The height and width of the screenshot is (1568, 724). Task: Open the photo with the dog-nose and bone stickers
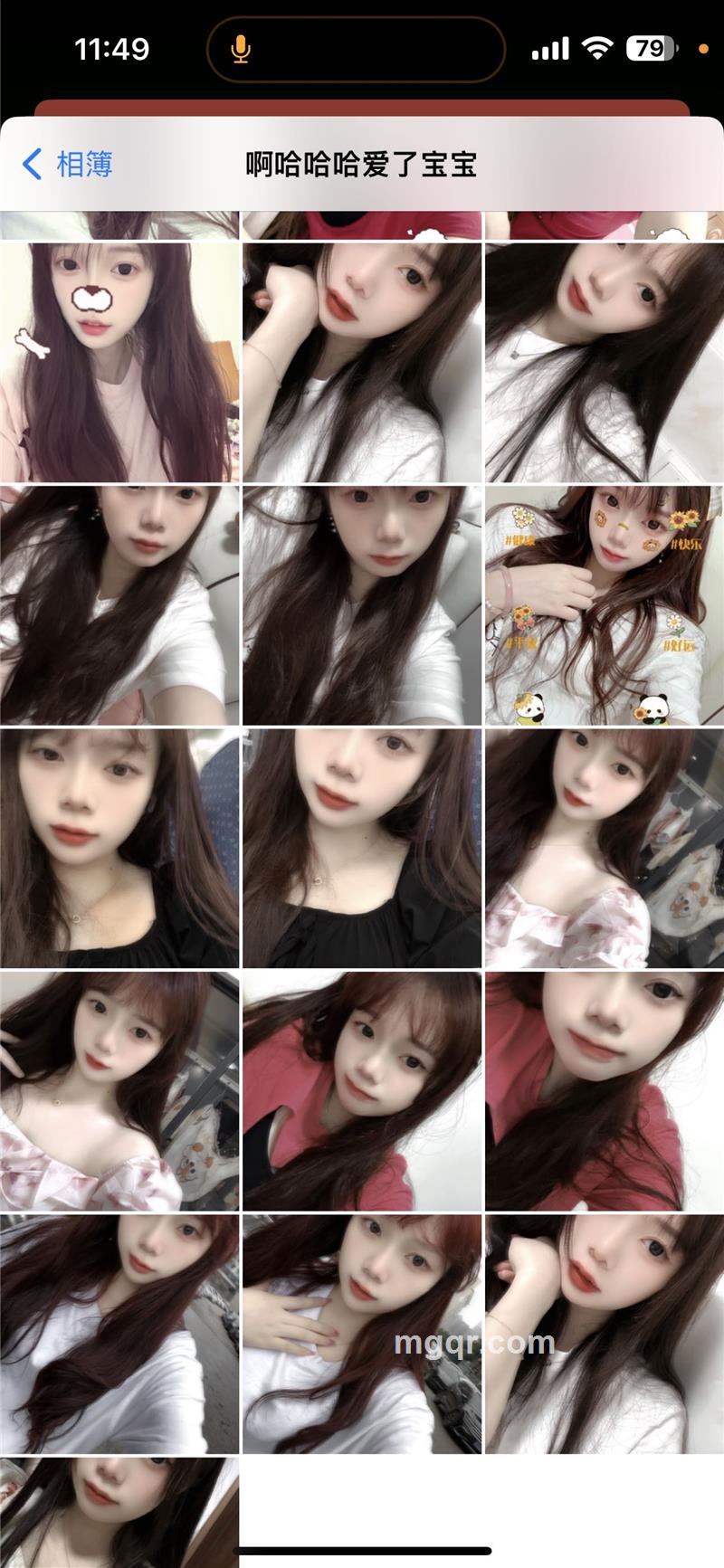click(119, 362)
